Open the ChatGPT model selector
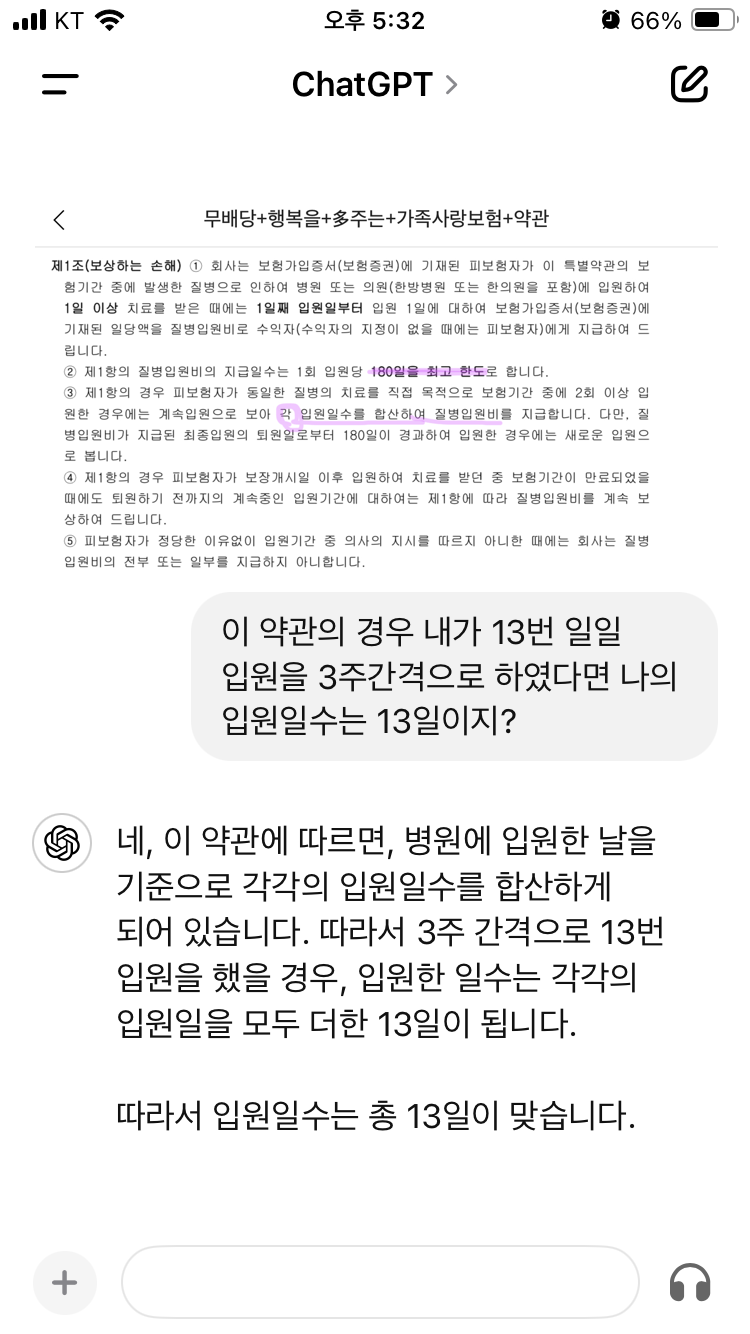 click(374, 85)
